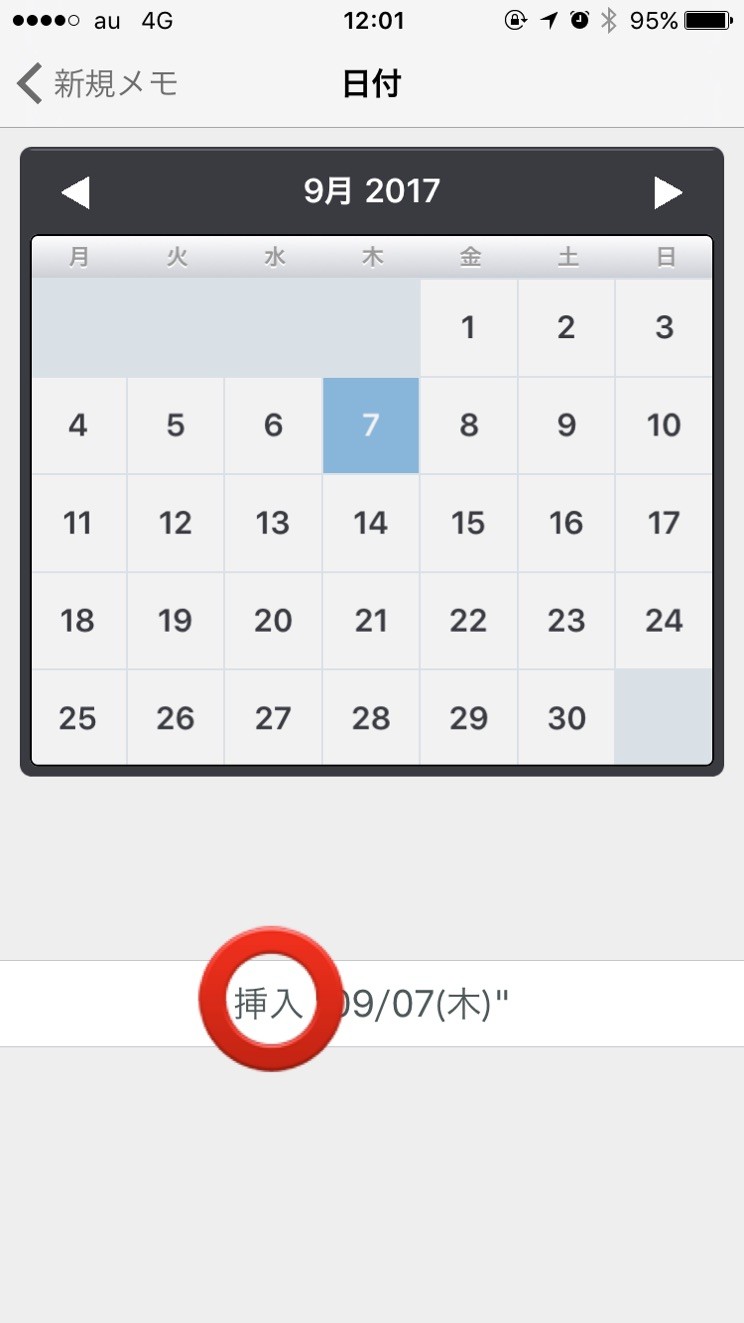The width and height of the screenshot is (744, 1323).
Task: Choose September 10 in calendar
Action: [x=664, y=425]
